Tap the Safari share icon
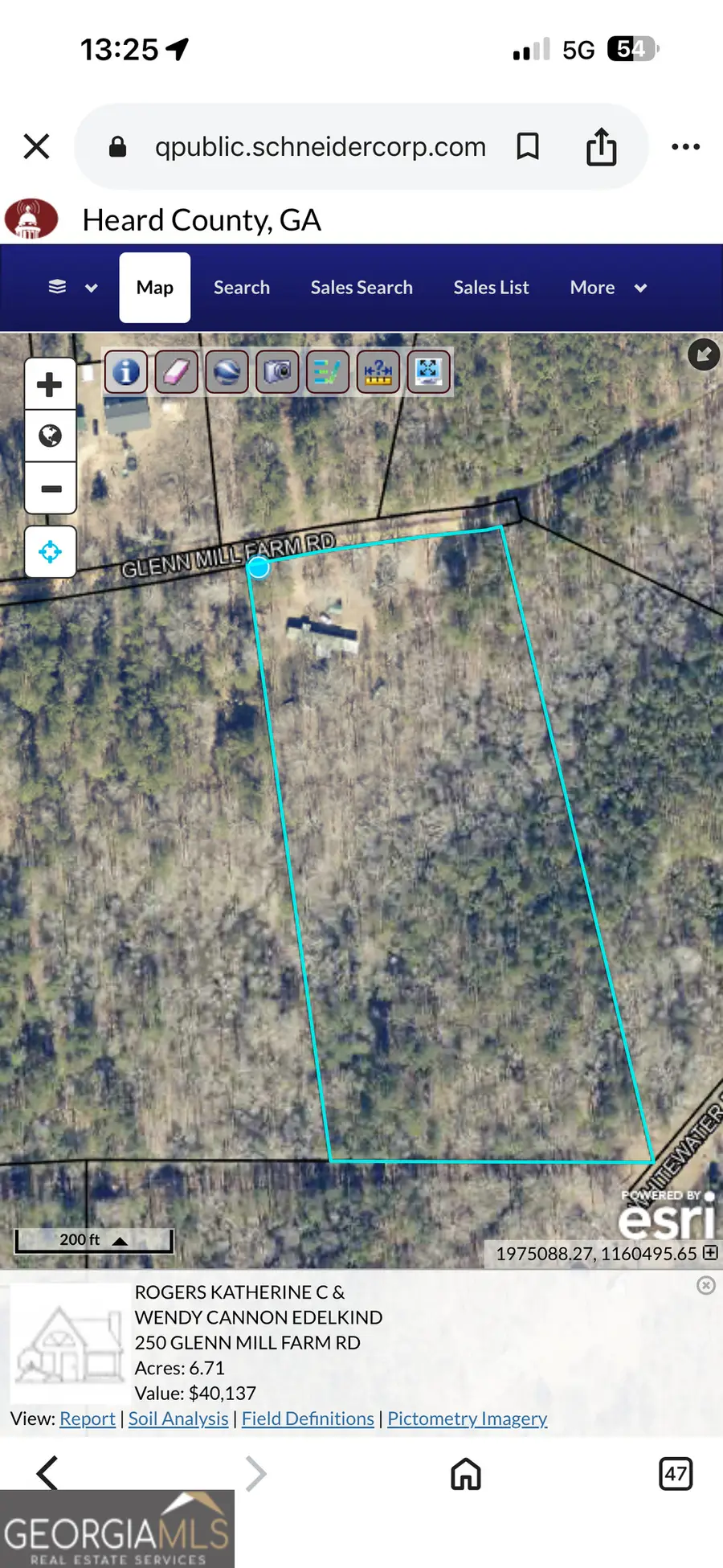The height and width of the screenshot is (1568, 723). 601,146
